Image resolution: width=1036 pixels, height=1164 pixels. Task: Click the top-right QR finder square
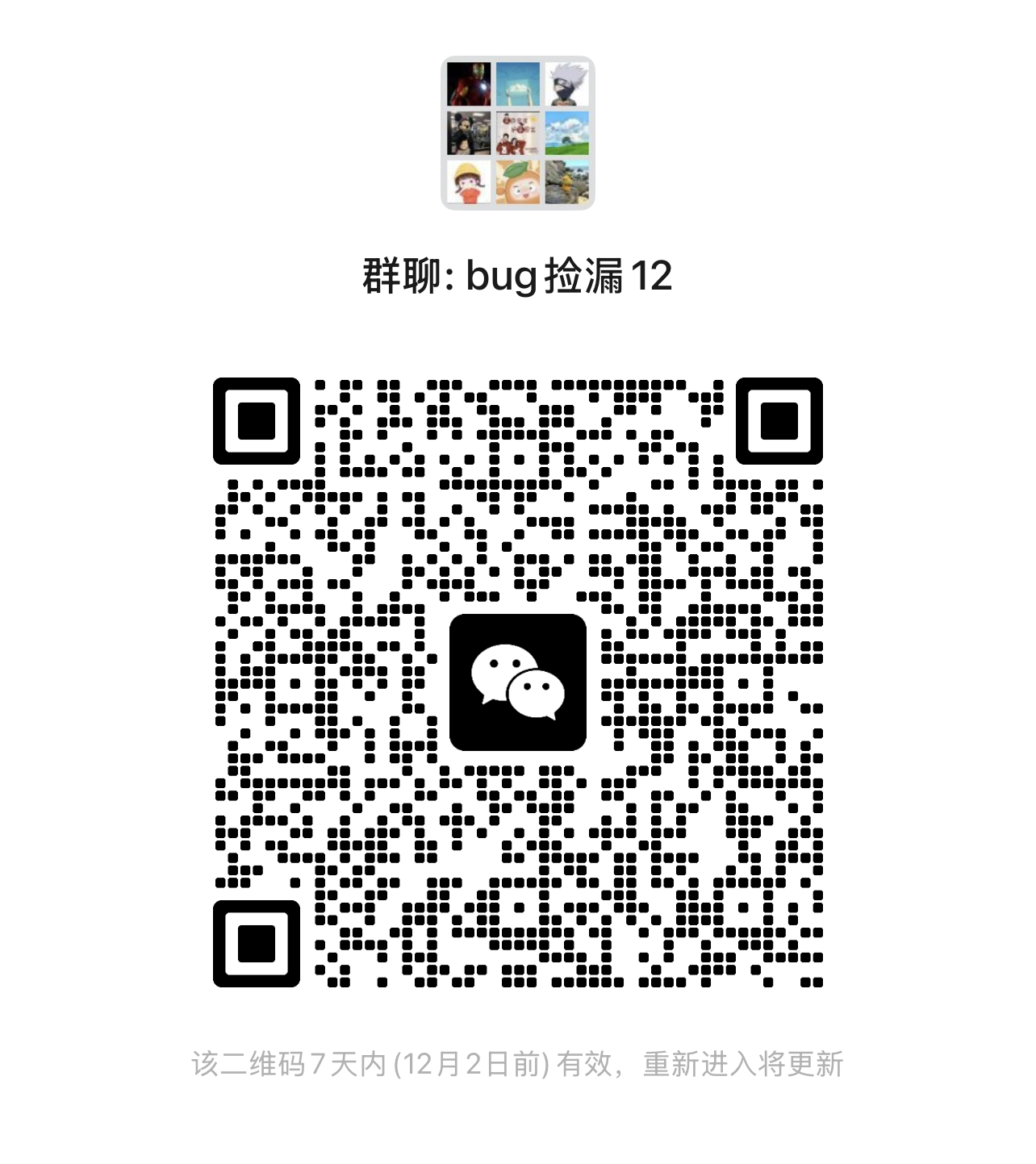(779, 423)
